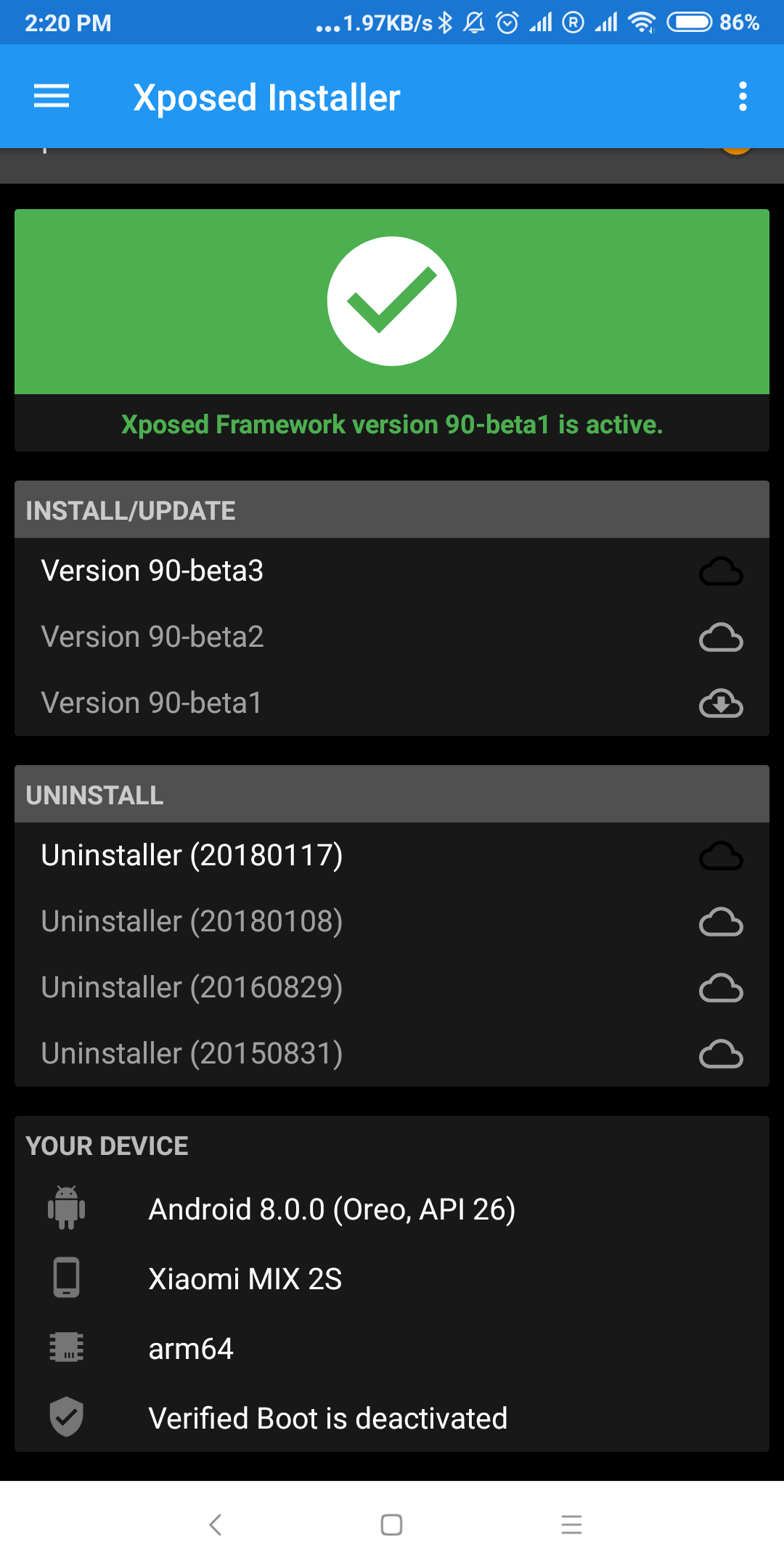Return to the home screen
This screenshot has height=1568, width=784.
tap(391, 1524)
